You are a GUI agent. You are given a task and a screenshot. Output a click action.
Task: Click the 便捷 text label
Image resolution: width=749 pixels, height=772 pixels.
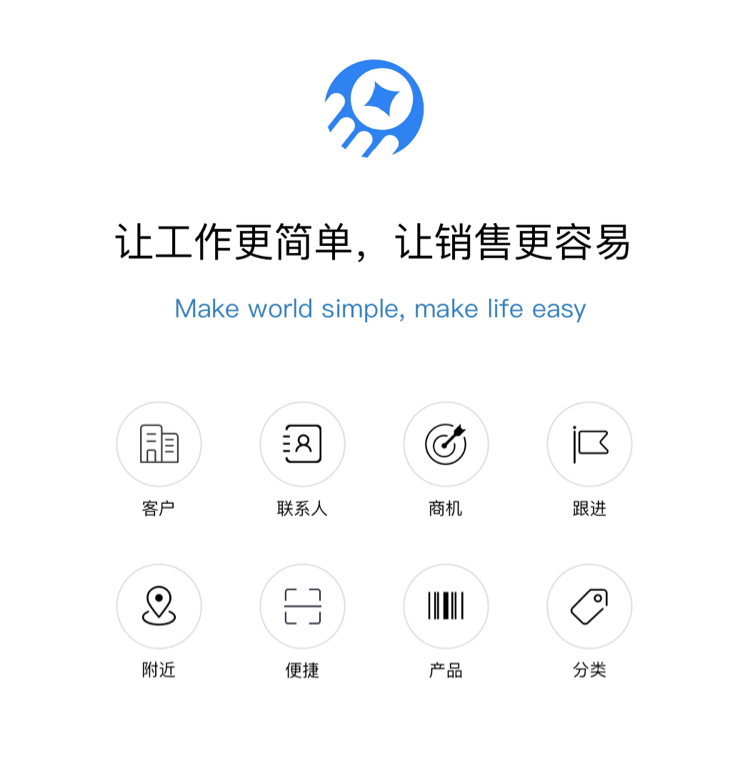[x=301, y=668]
